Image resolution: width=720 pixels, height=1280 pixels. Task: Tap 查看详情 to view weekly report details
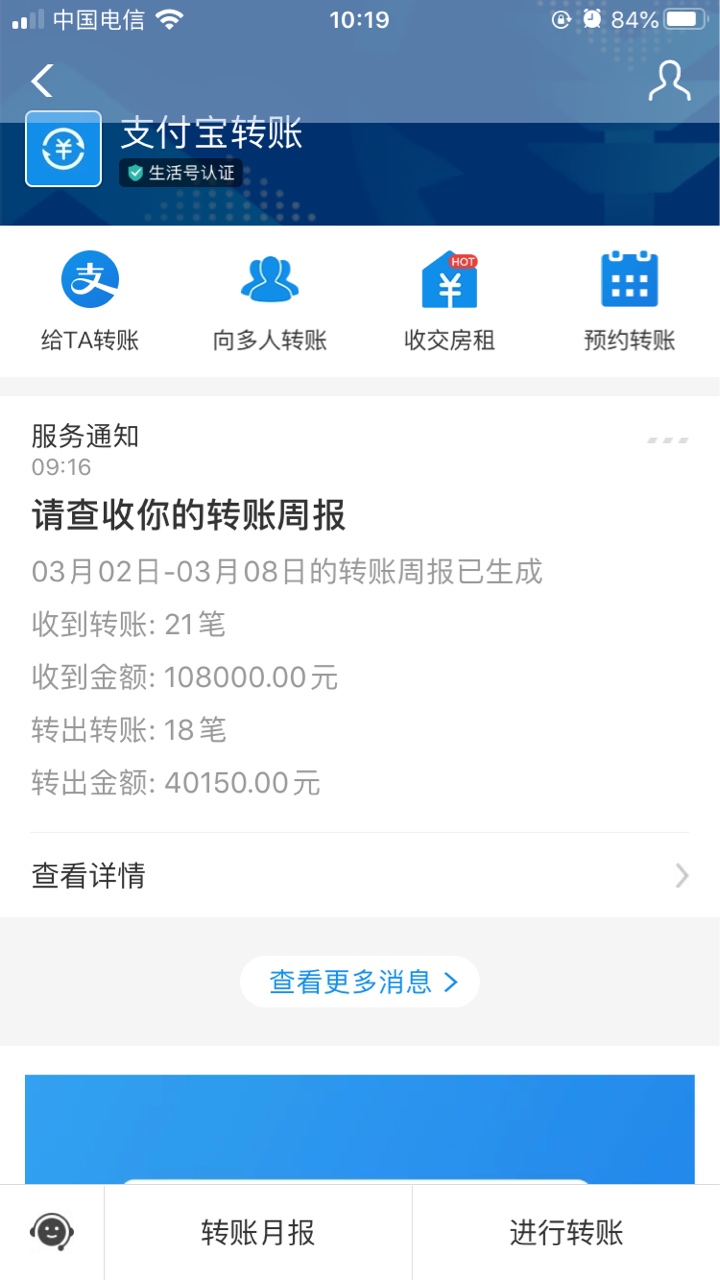pos(360,876)
